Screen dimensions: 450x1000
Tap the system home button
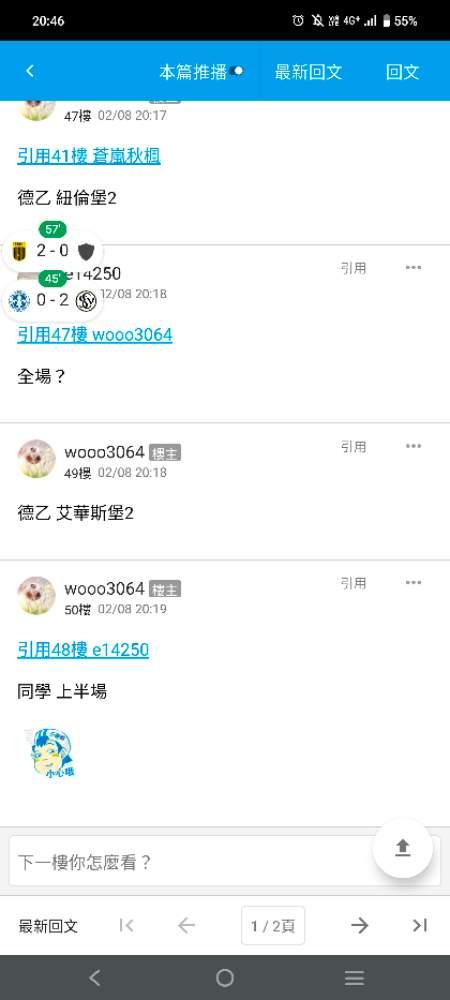coord(225,978)
